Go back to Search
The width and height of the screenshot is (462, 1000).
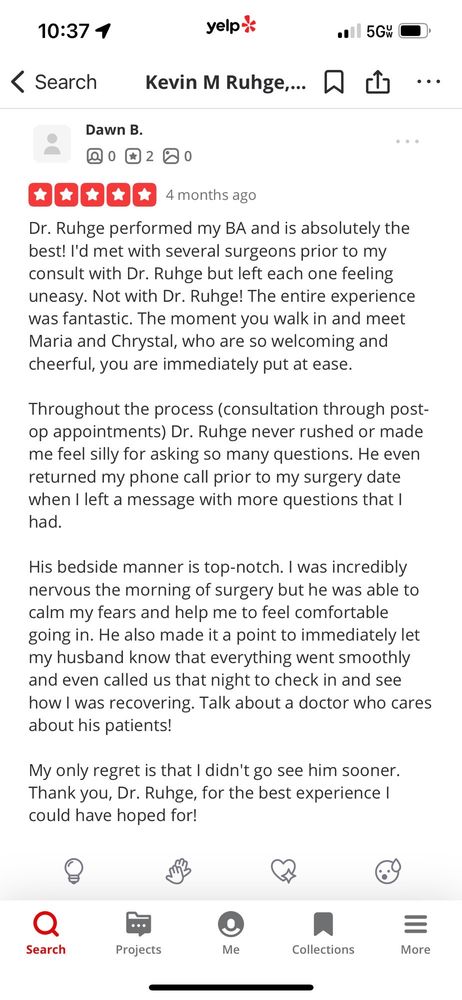(54, 82)
